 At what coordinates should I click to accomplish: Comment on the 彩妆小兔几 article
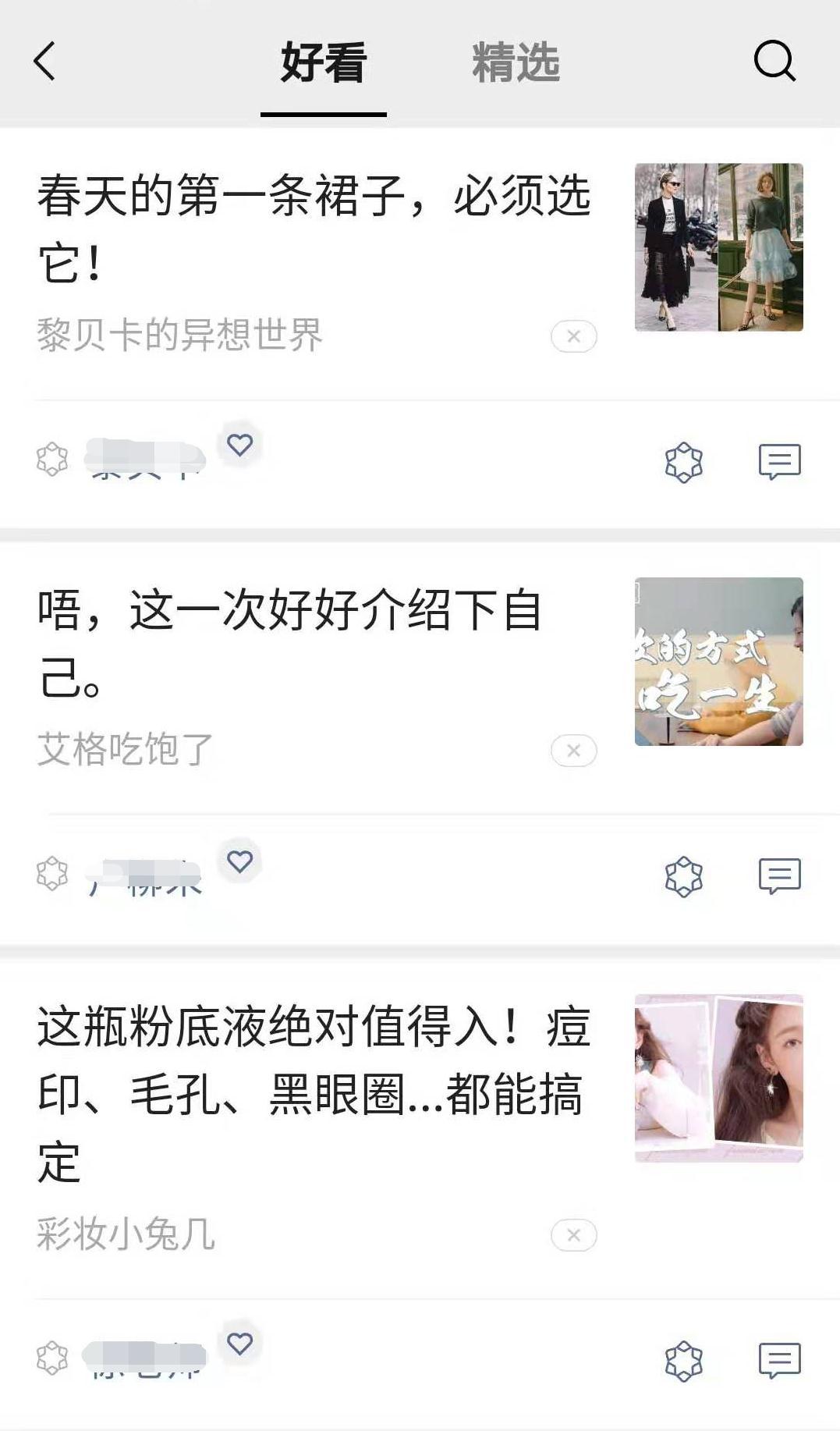click(779, 1360)
